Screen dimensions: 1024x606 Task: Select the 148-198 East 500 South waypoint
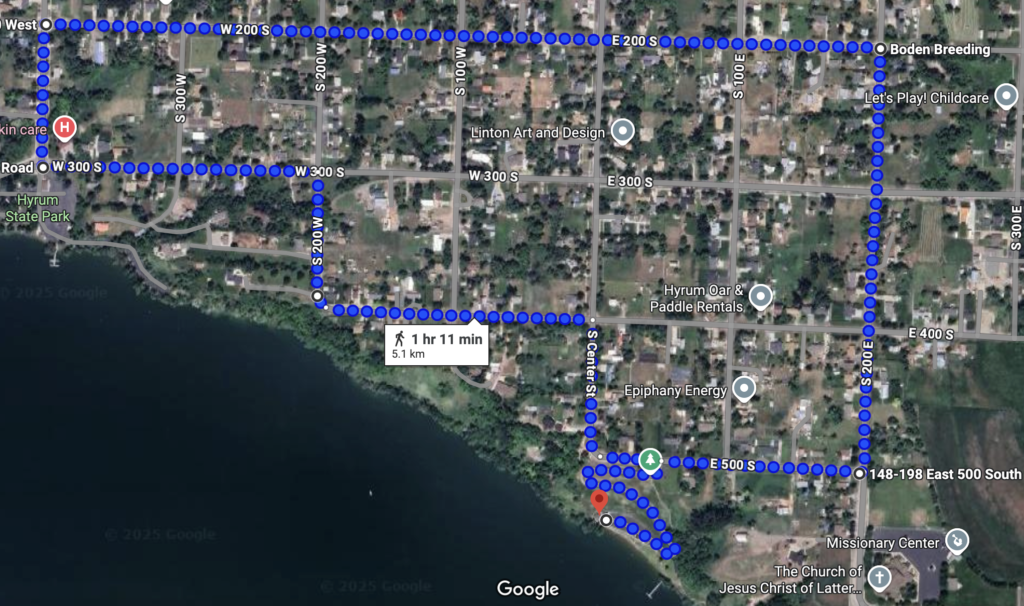click(860, 473)
